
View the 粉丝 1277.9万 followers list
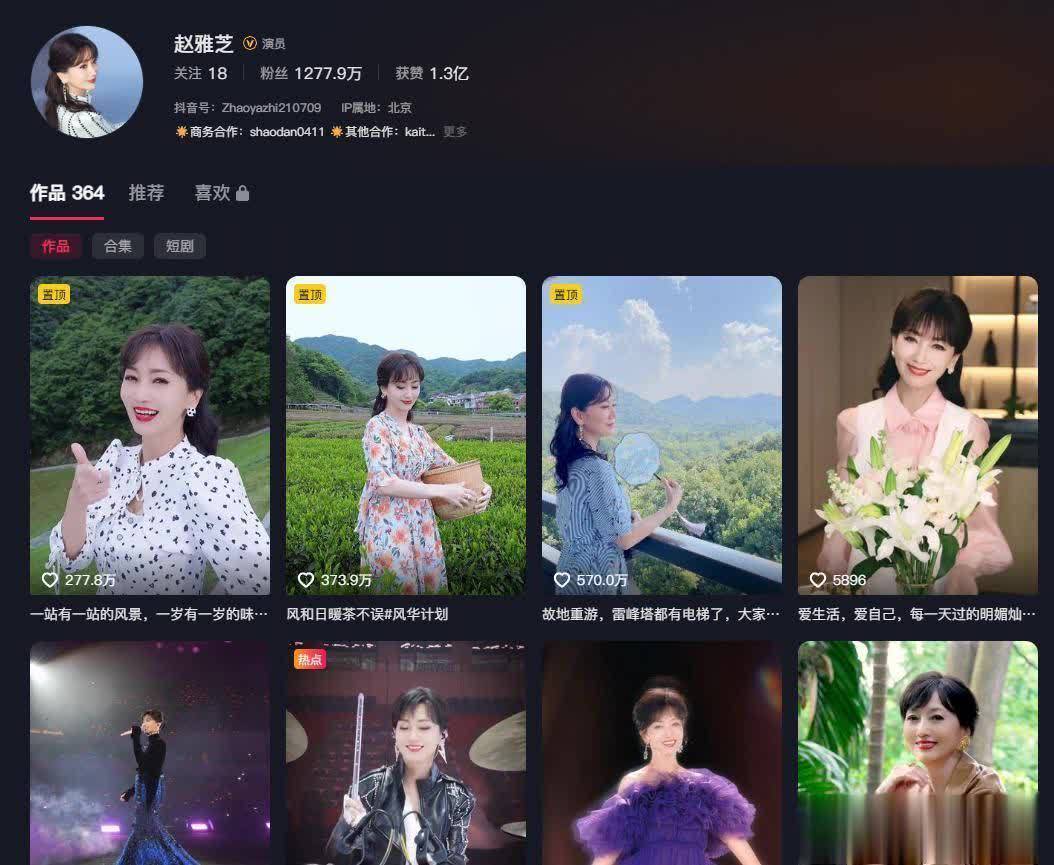click(311, 73)
